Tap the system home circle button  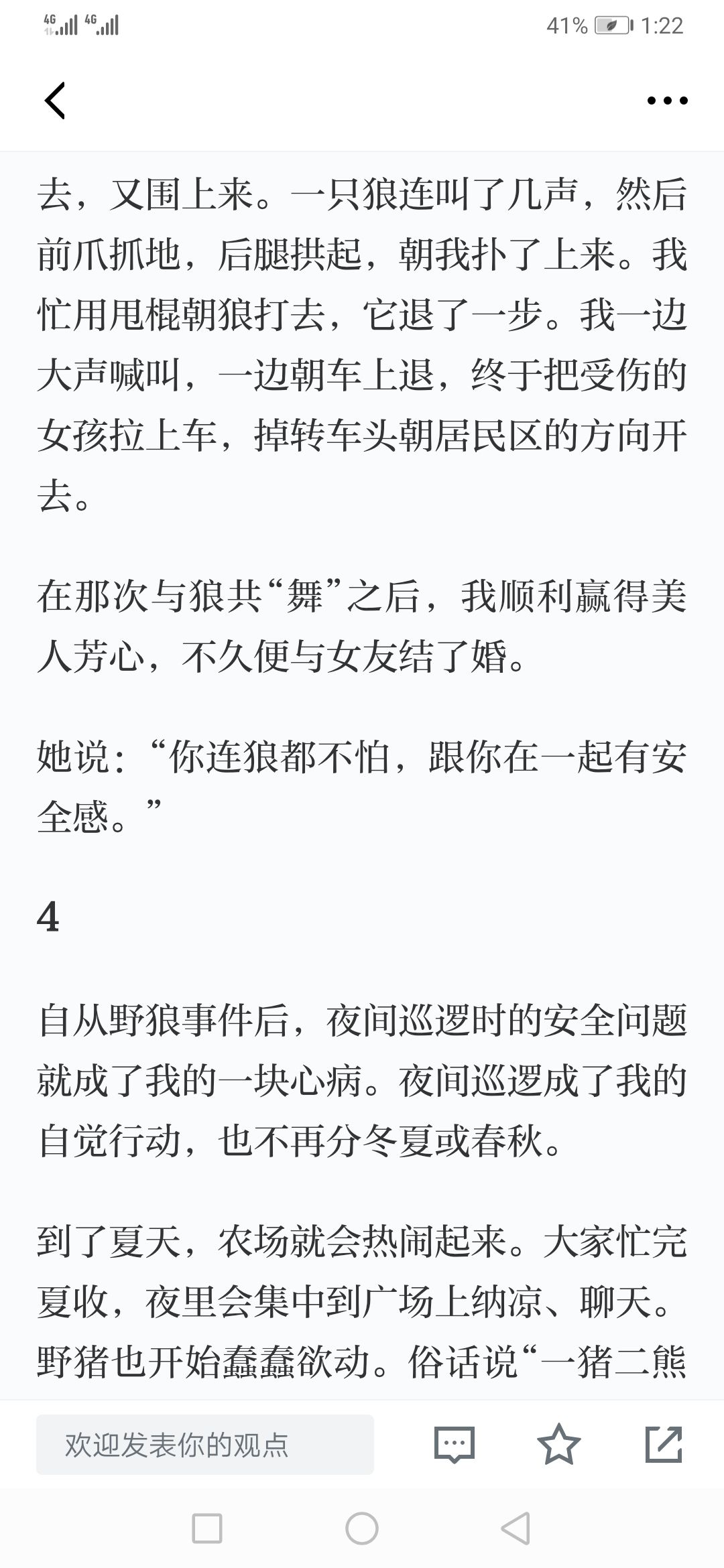(x=362, y=1529)
